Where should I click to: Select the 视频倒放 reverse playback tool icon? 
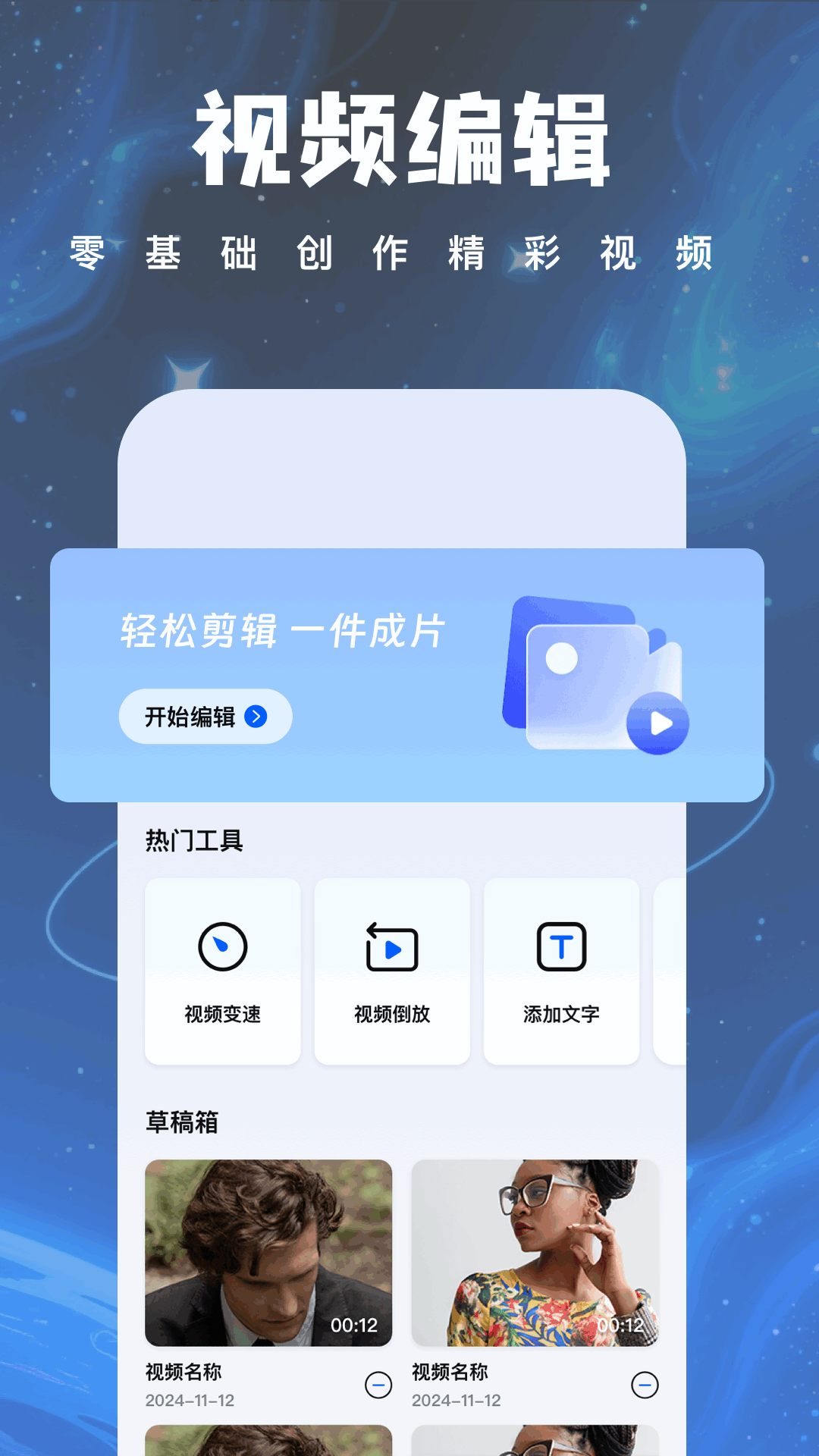pos(392,946)
